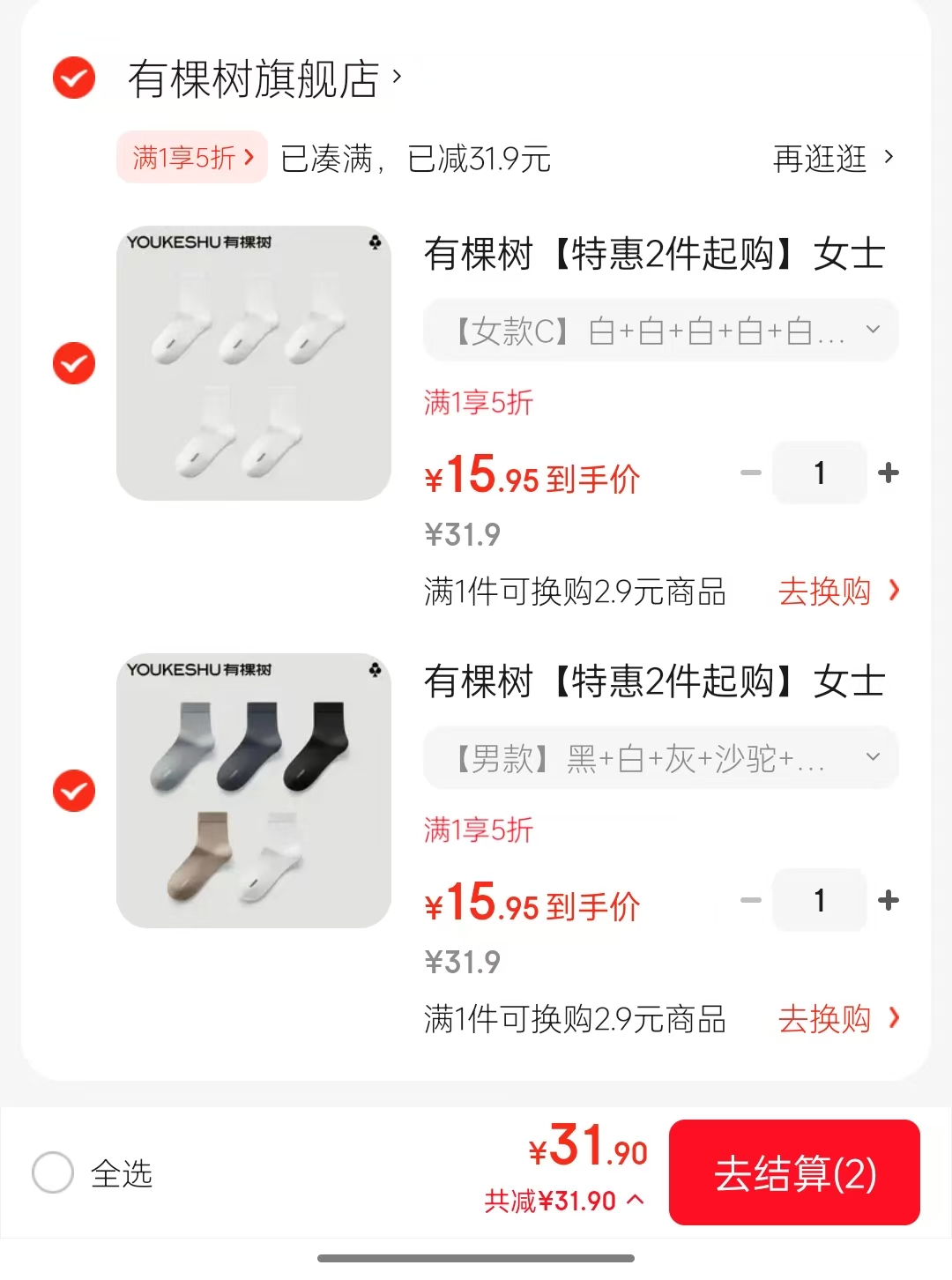
Task: Open the 满1享5折 promotion tag
Action: click(x=192, y=158)
